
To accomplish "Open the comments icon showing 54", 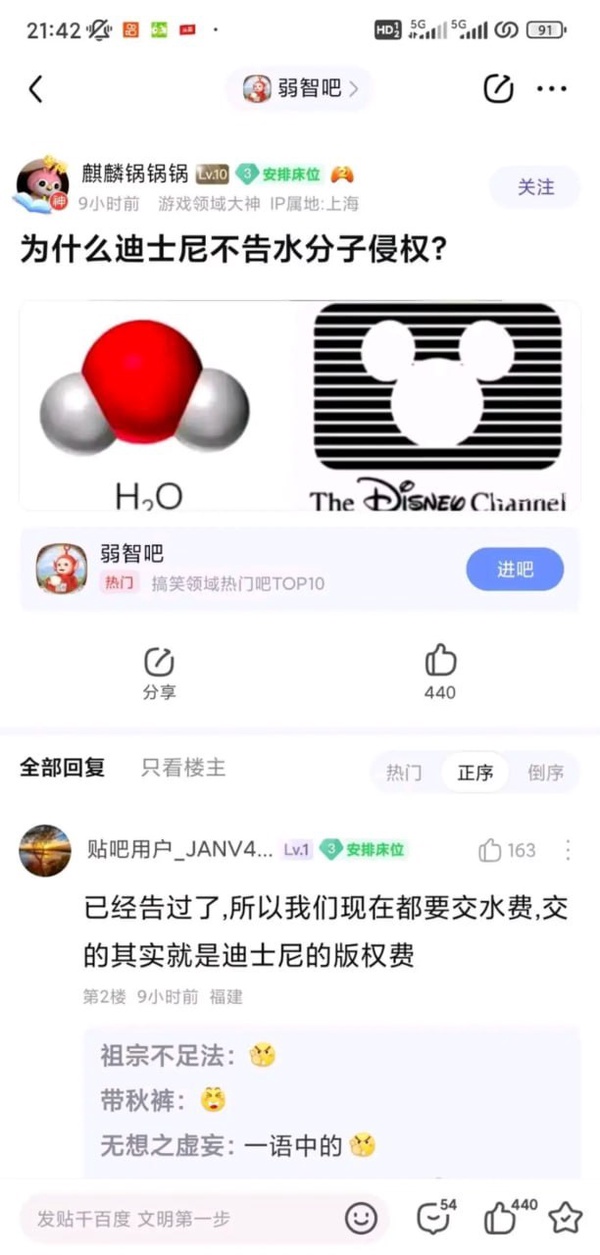I will [x=434, y=1217].
